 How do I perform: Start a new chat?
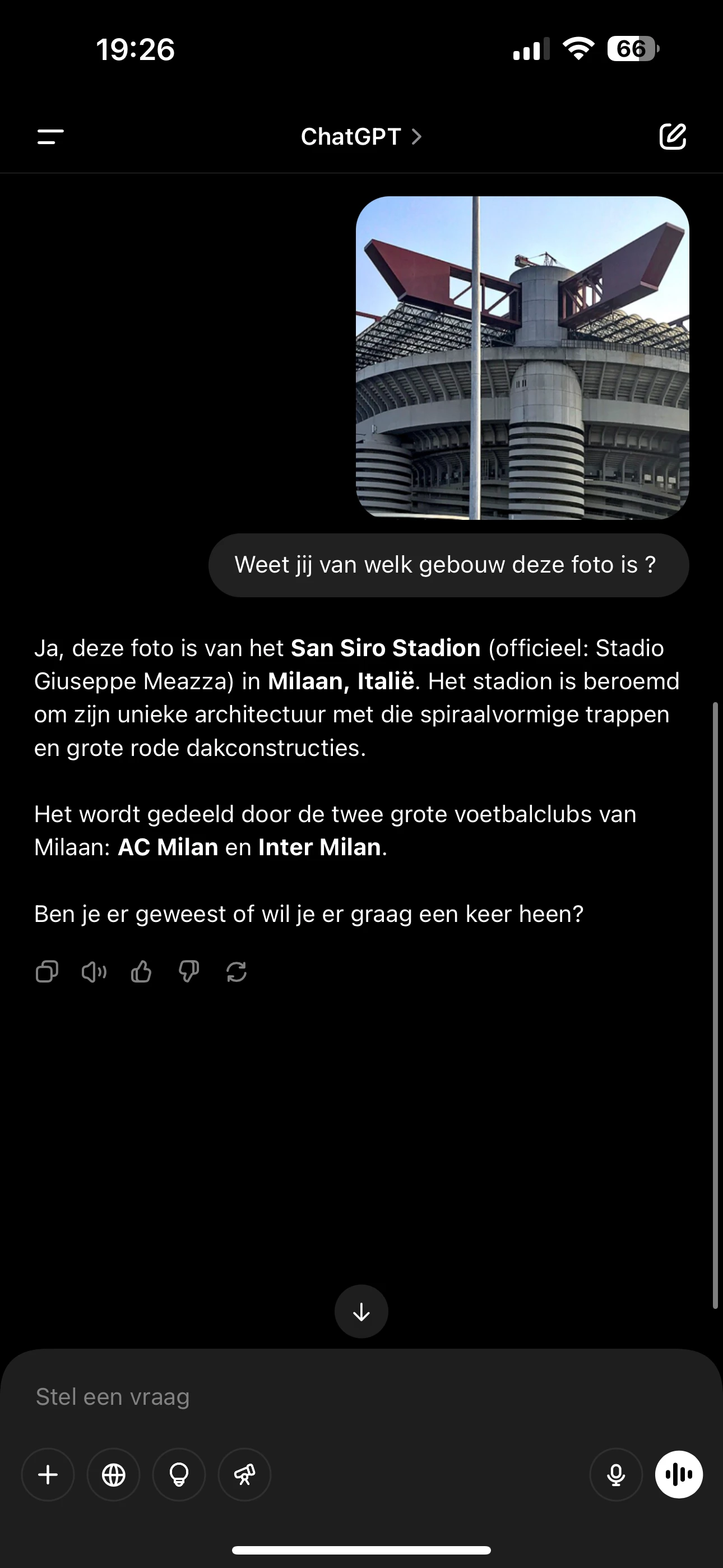tap(673, 137)
